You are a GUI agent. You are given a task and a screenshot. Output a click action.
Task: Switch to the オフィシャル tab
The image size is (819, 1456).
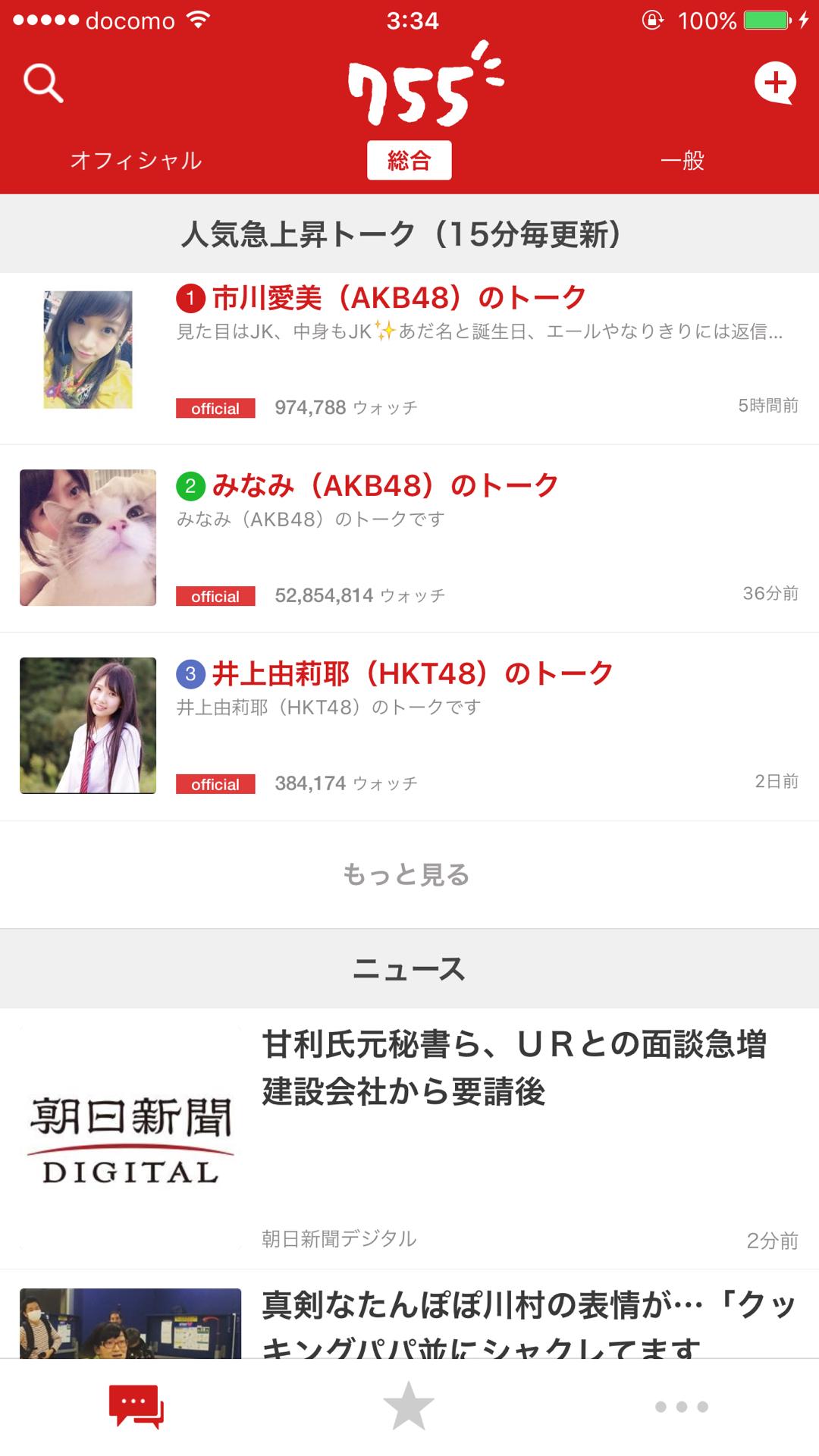(136, 160)
